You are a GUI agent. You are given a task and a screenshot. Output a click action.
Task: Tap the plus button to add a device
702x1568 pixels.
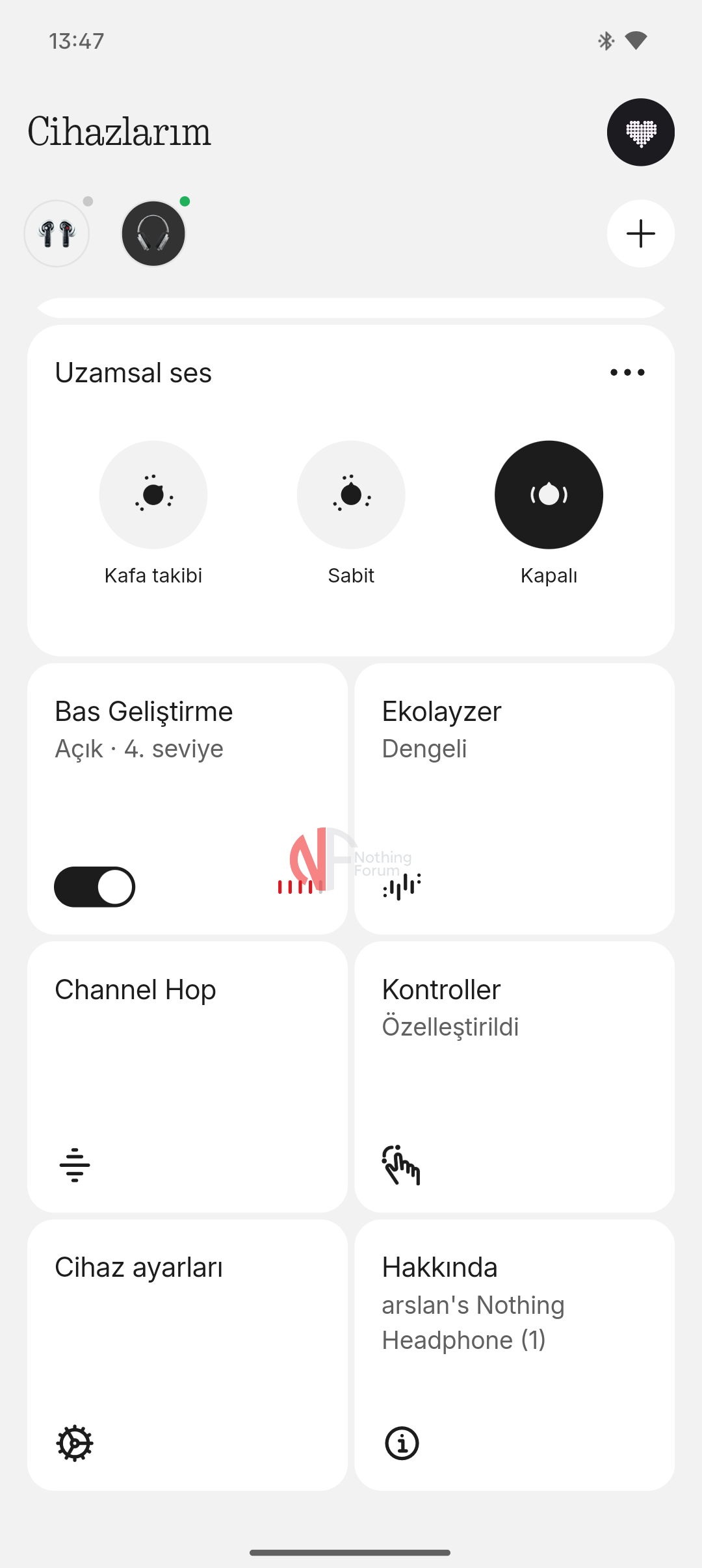tap(640, 233)
